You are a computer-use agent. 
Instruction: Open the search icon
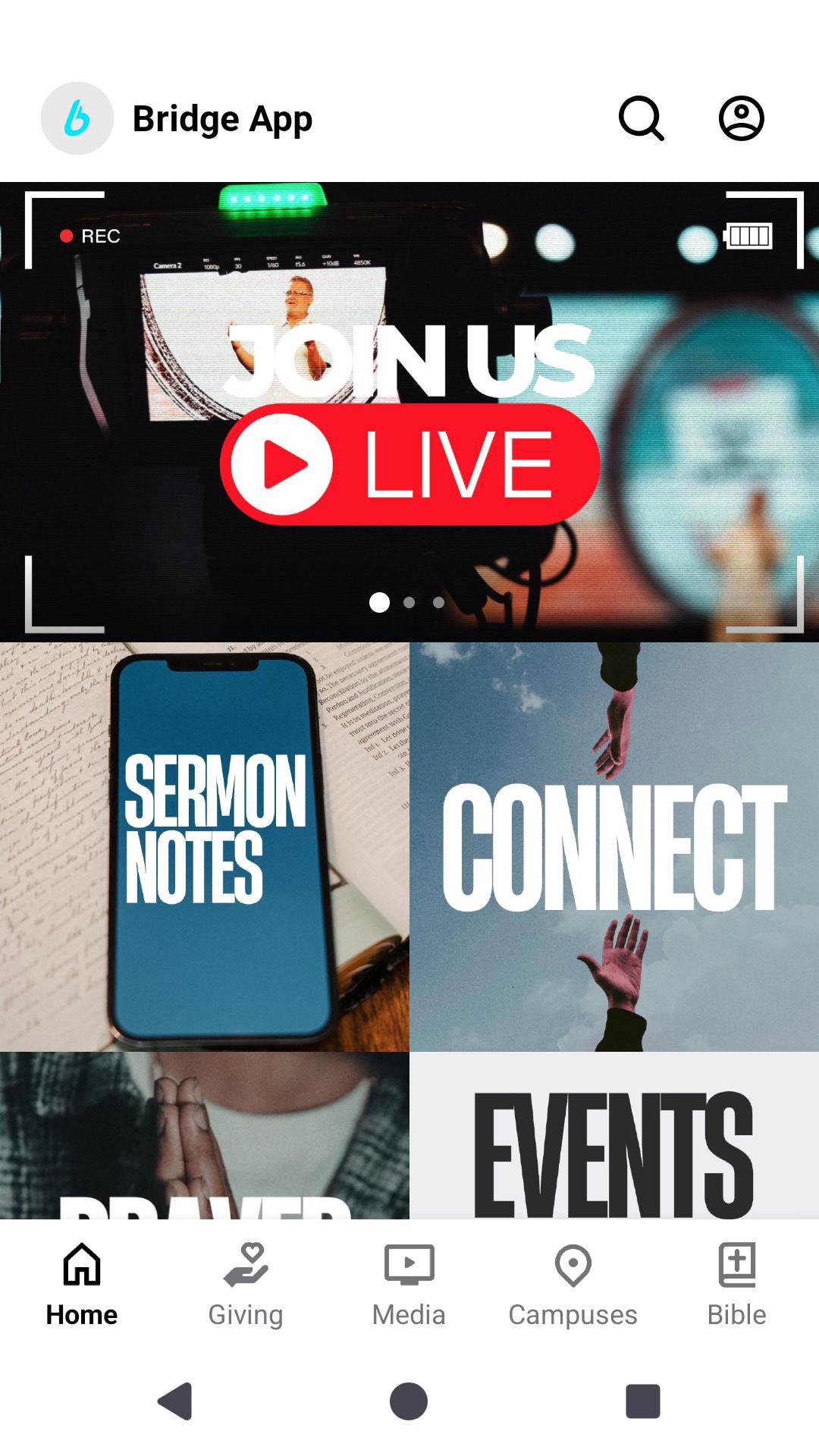pos(642,118)
